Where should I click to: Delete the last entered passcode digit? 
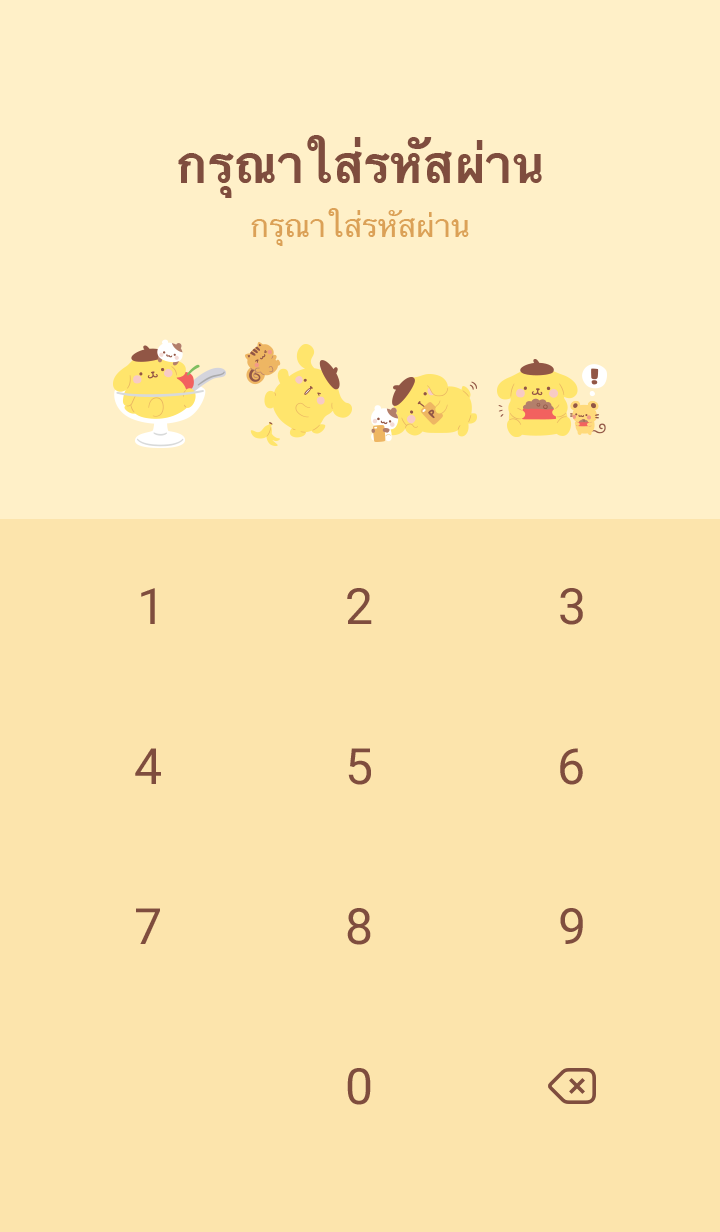(x=572, y=1086)
